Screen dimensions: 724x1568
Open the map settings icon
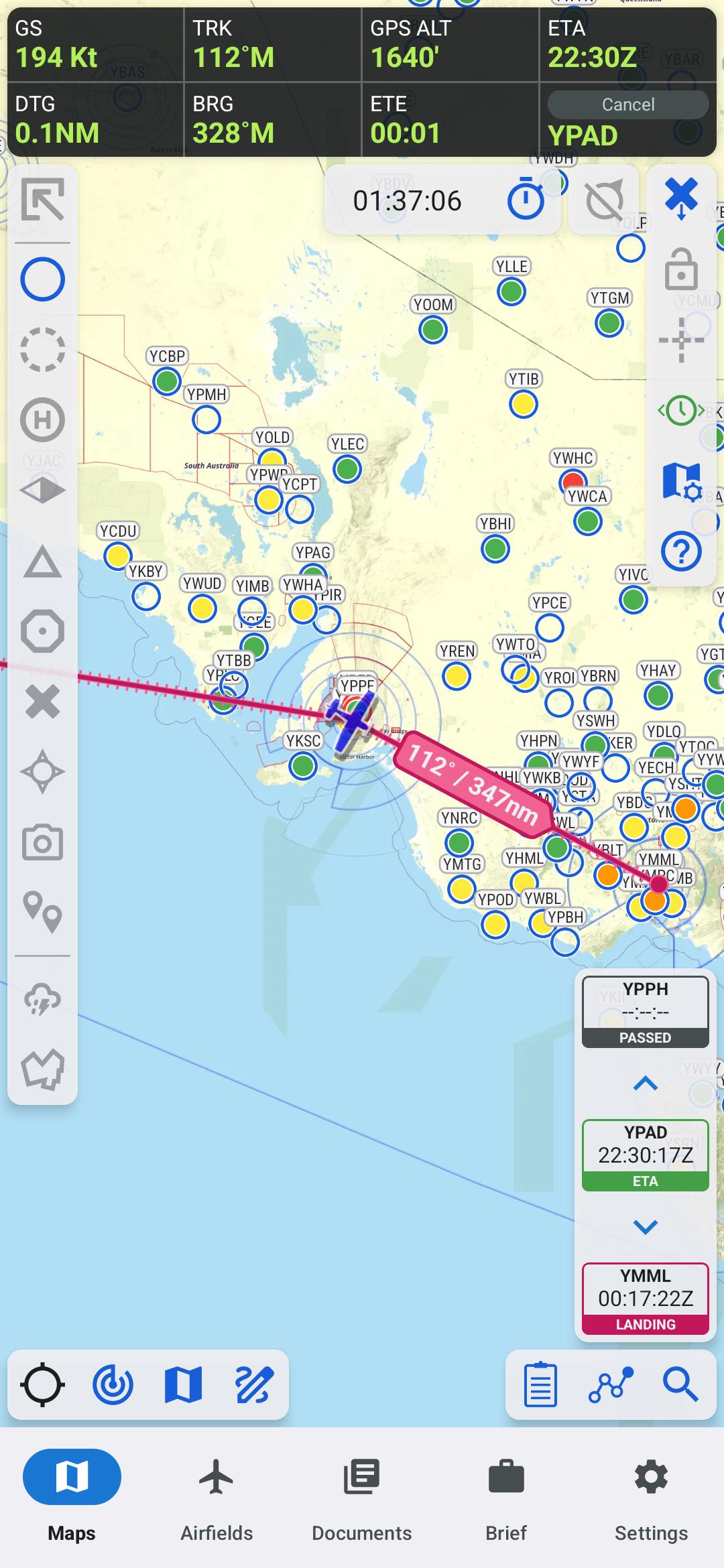681,481
